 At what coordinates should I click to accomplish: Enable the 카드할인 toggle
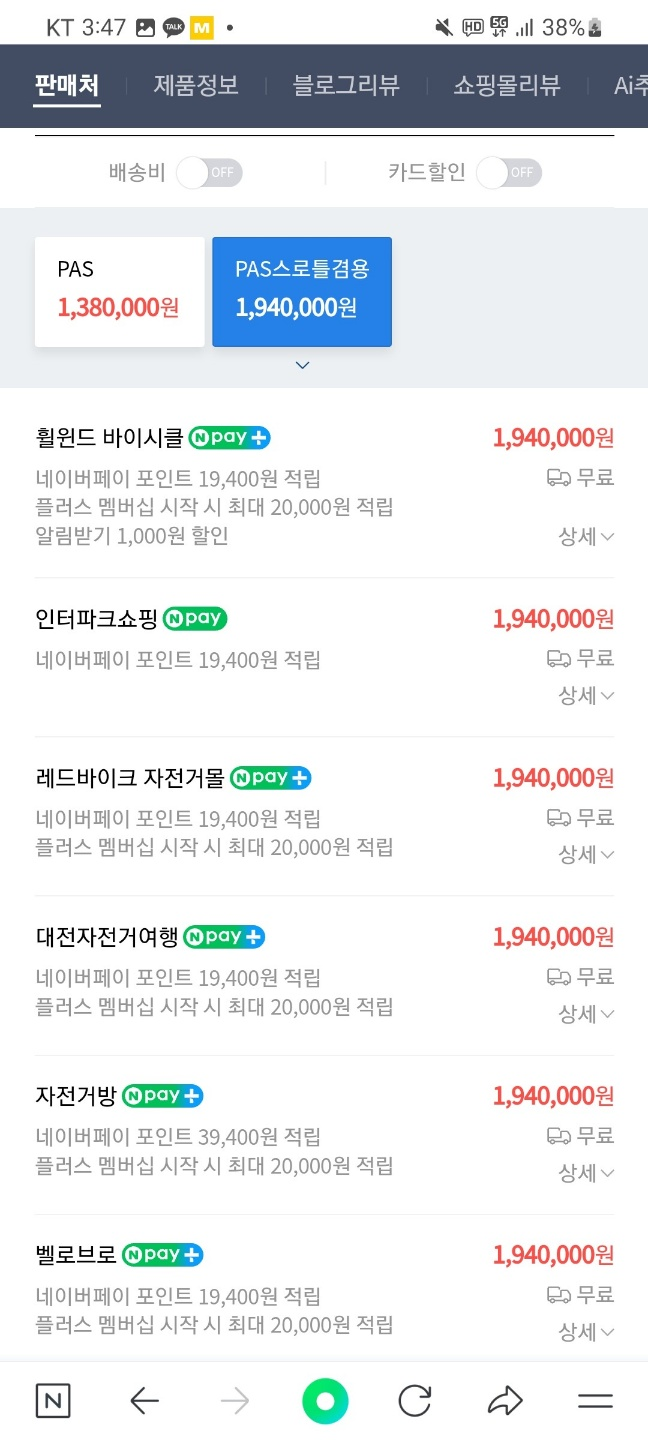(x=508, y=172)
